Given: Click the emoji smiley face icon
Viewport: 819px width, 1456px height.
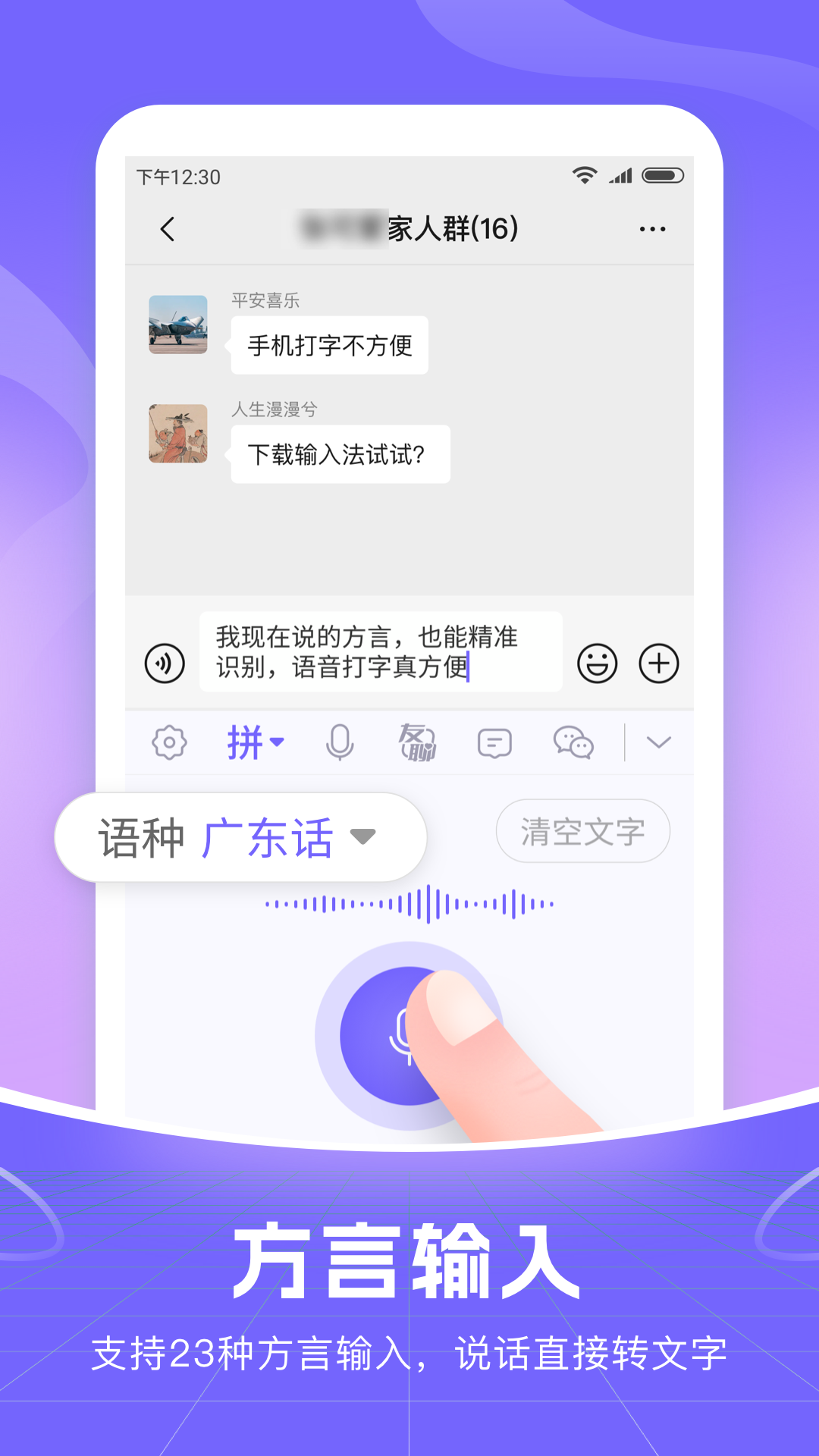Looking at the screenshot, I should [x=598, y=661].
